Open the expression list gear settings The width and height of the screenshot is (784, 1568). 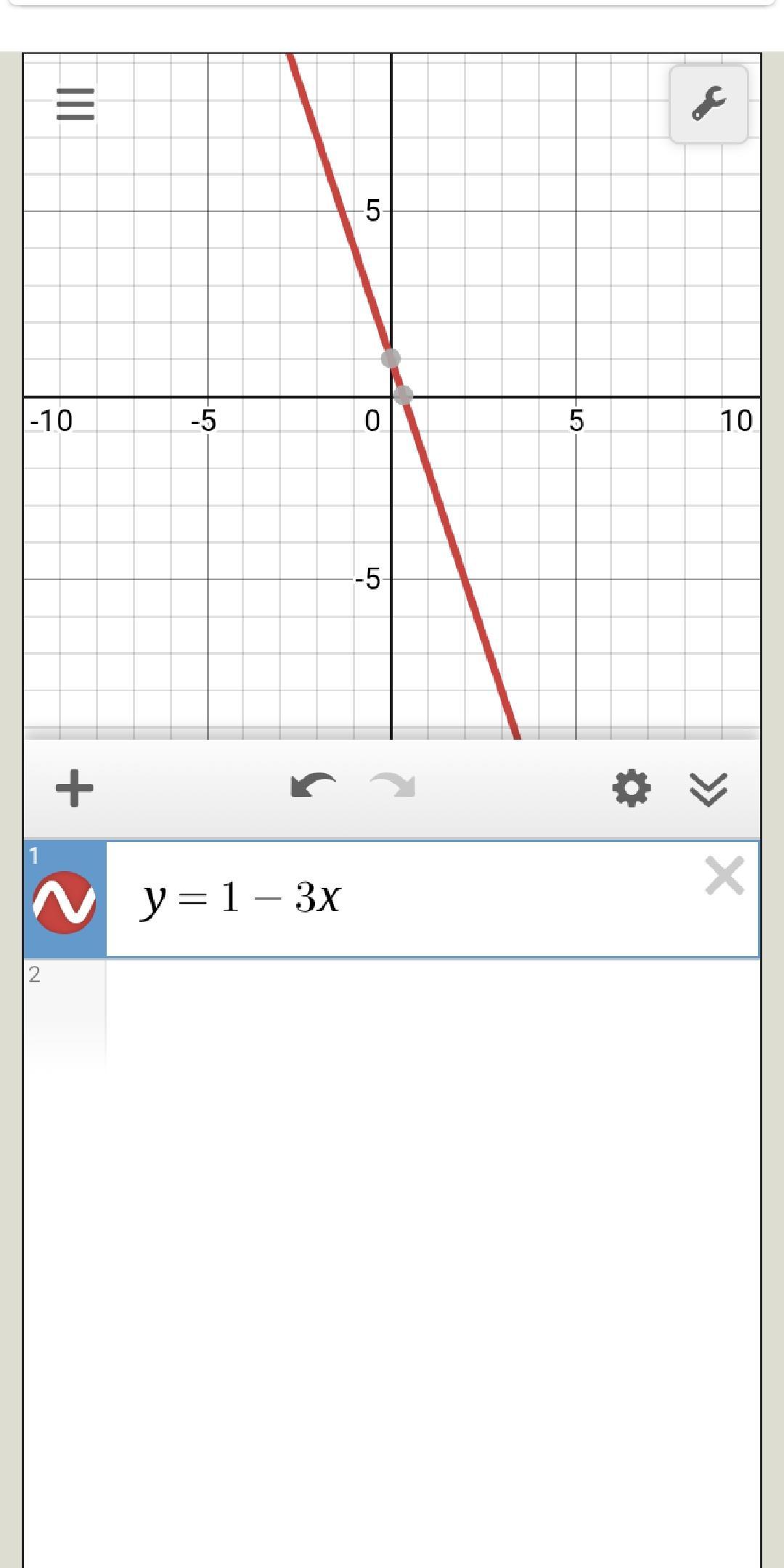coord(632,788)
